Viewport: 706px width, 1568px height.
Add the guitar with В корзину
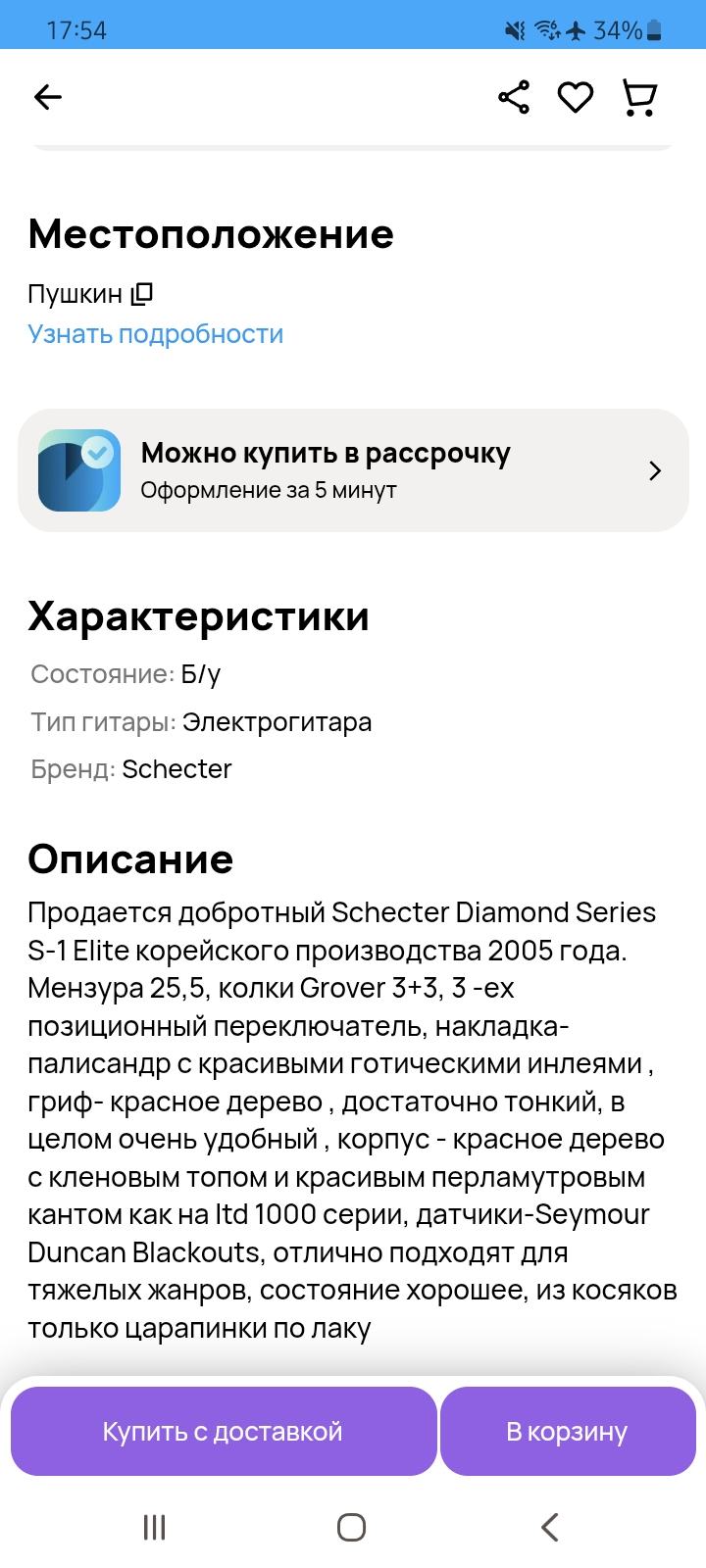click(x=567, y=1431)
